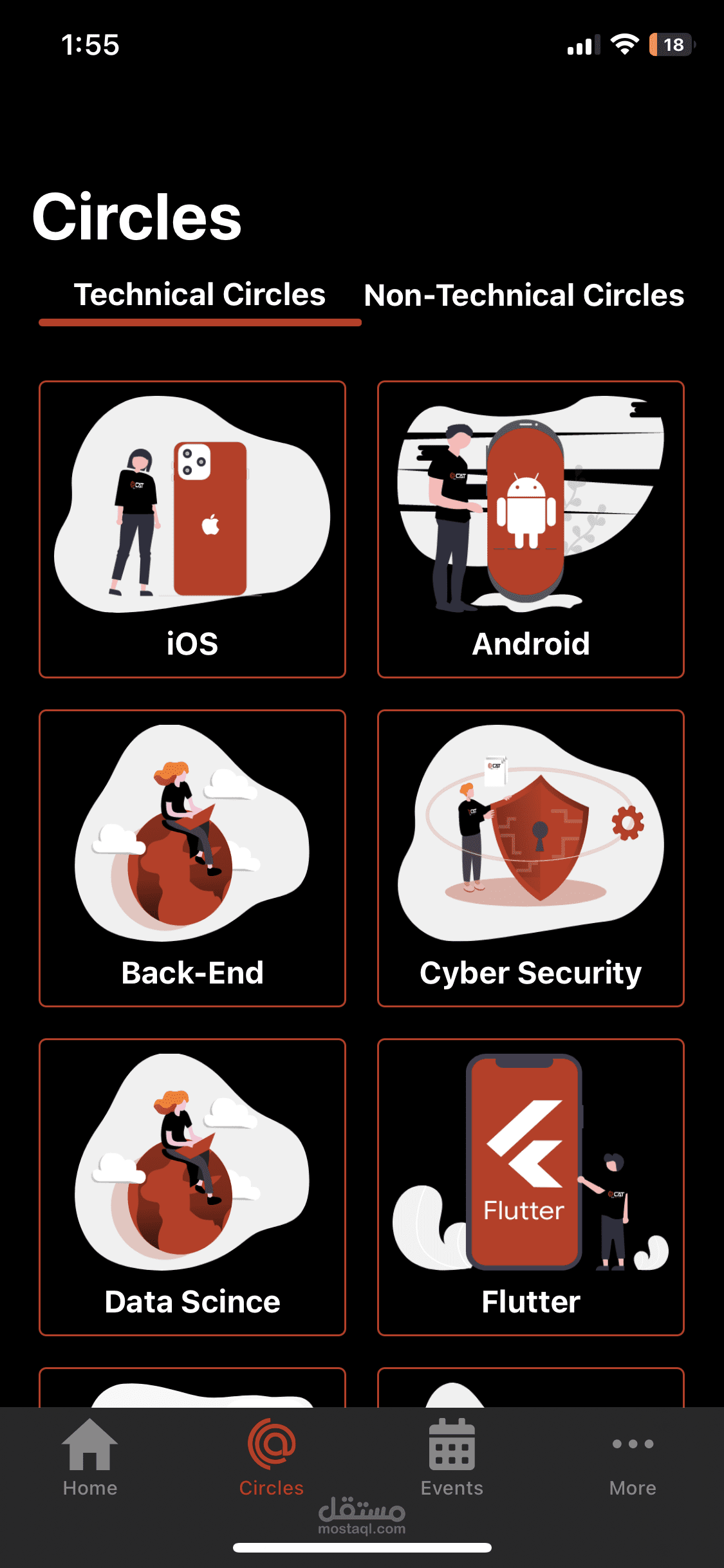Open the Cyber Security circle
Screen dimensions: 724x1568
[x=530, y=858]
